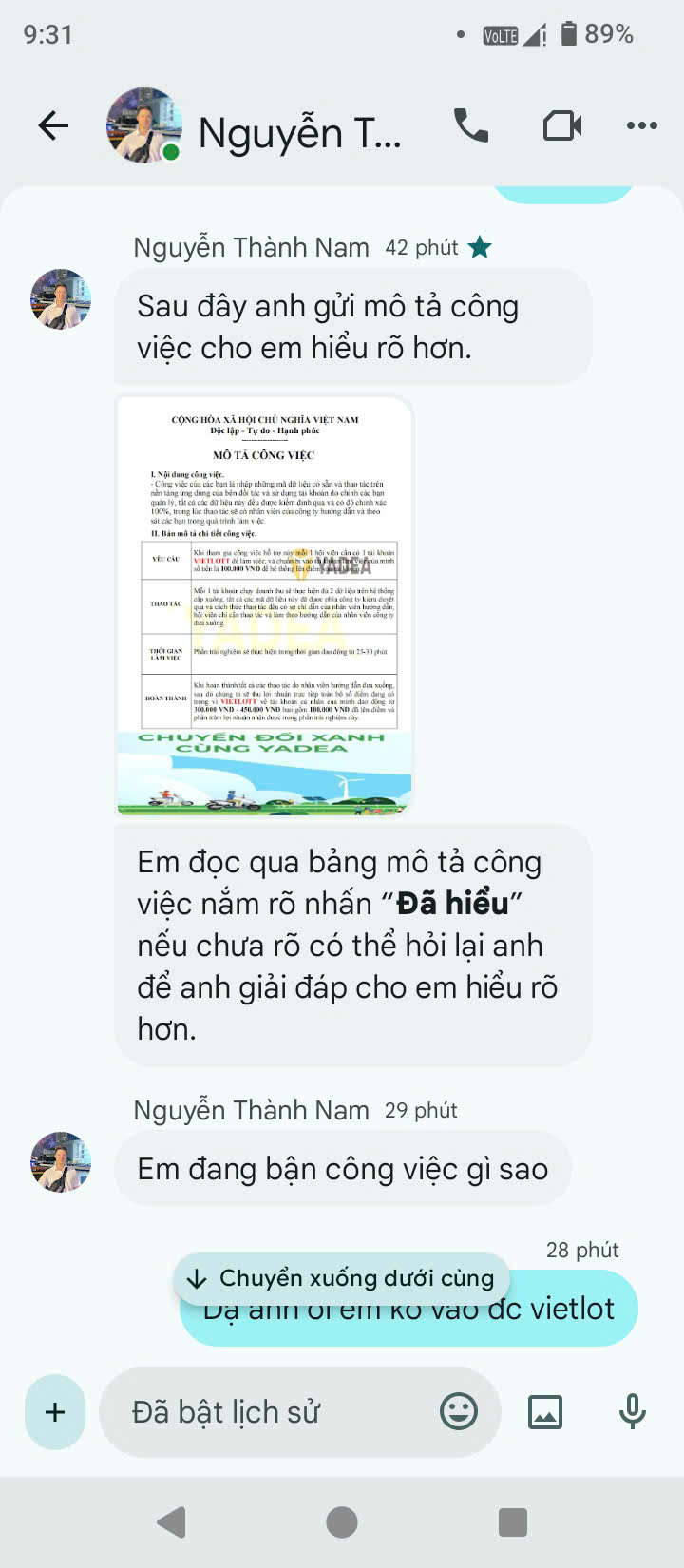
Task: Open Nguyễn T... contact details in header
Action: click(299, 133)
